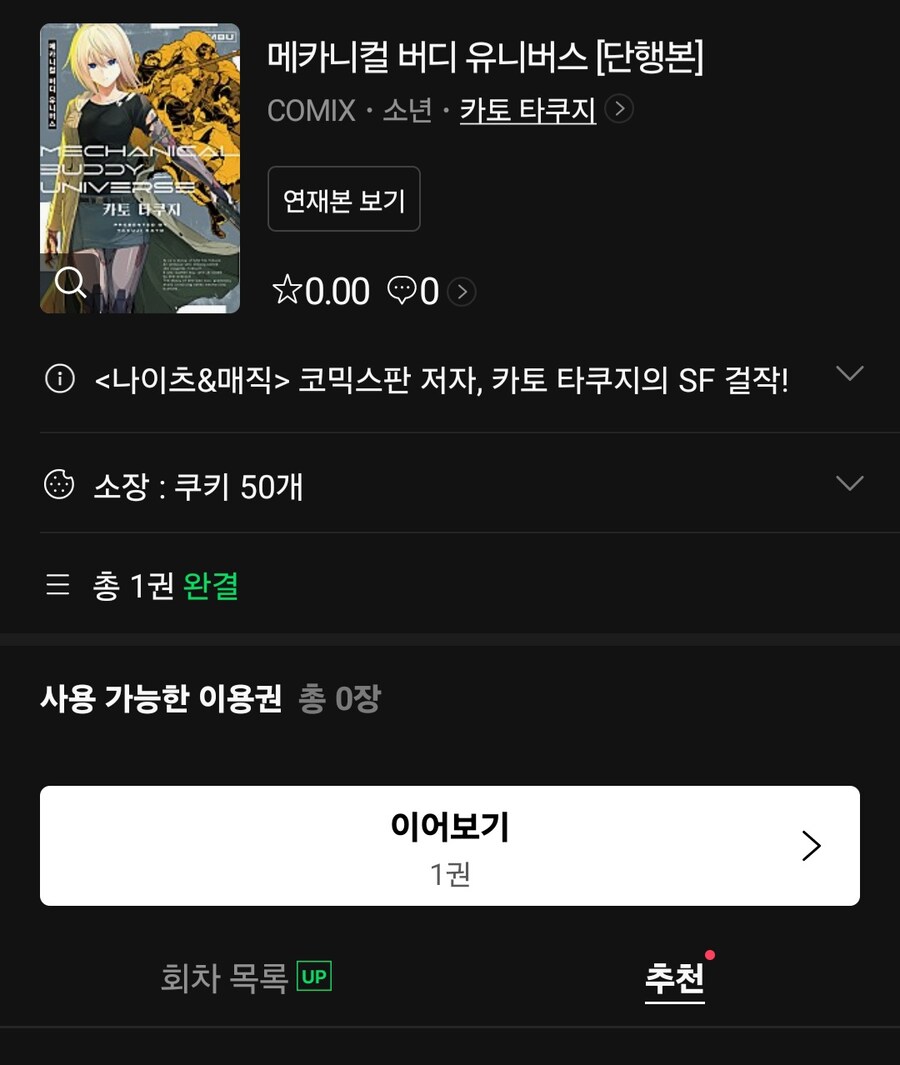Viewport: 900px width, 1065px height.
Task: Click the circular arrow next to 카토 타쿠지
Action: (618, 111)
